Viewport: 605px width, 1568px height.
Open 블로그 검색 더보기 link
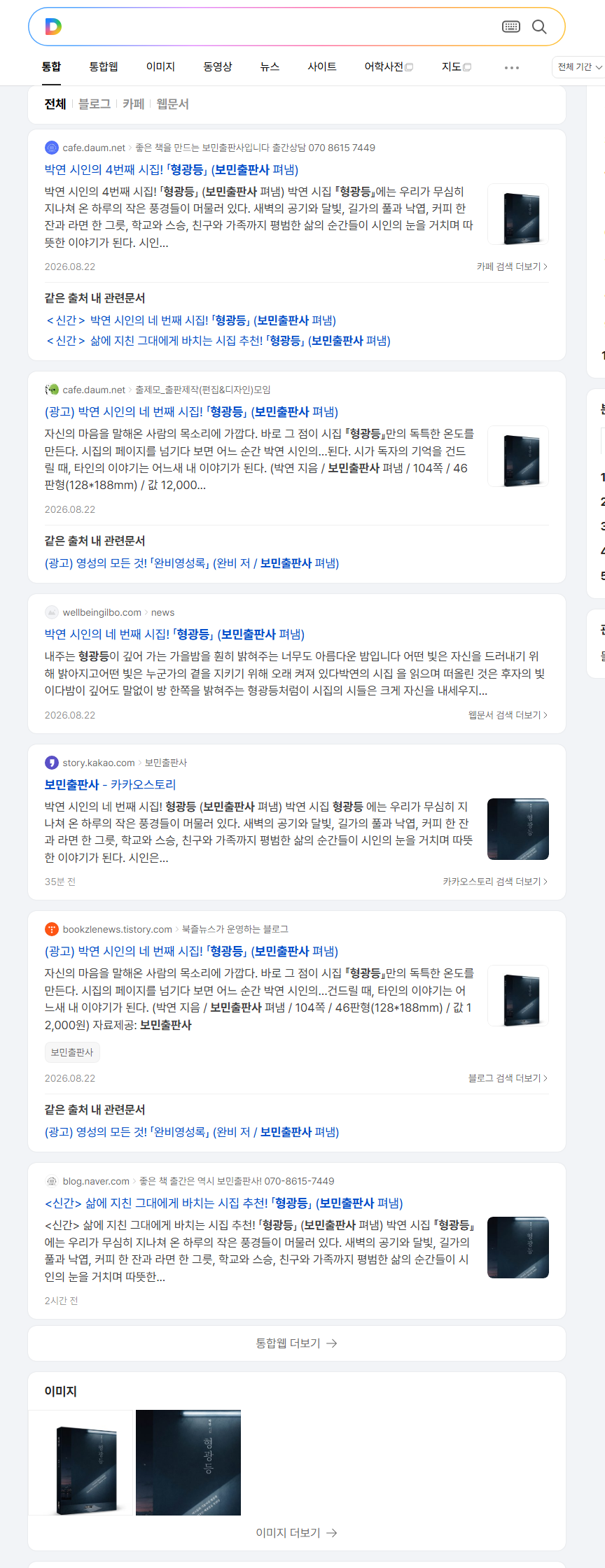[x=508, y=1078]
